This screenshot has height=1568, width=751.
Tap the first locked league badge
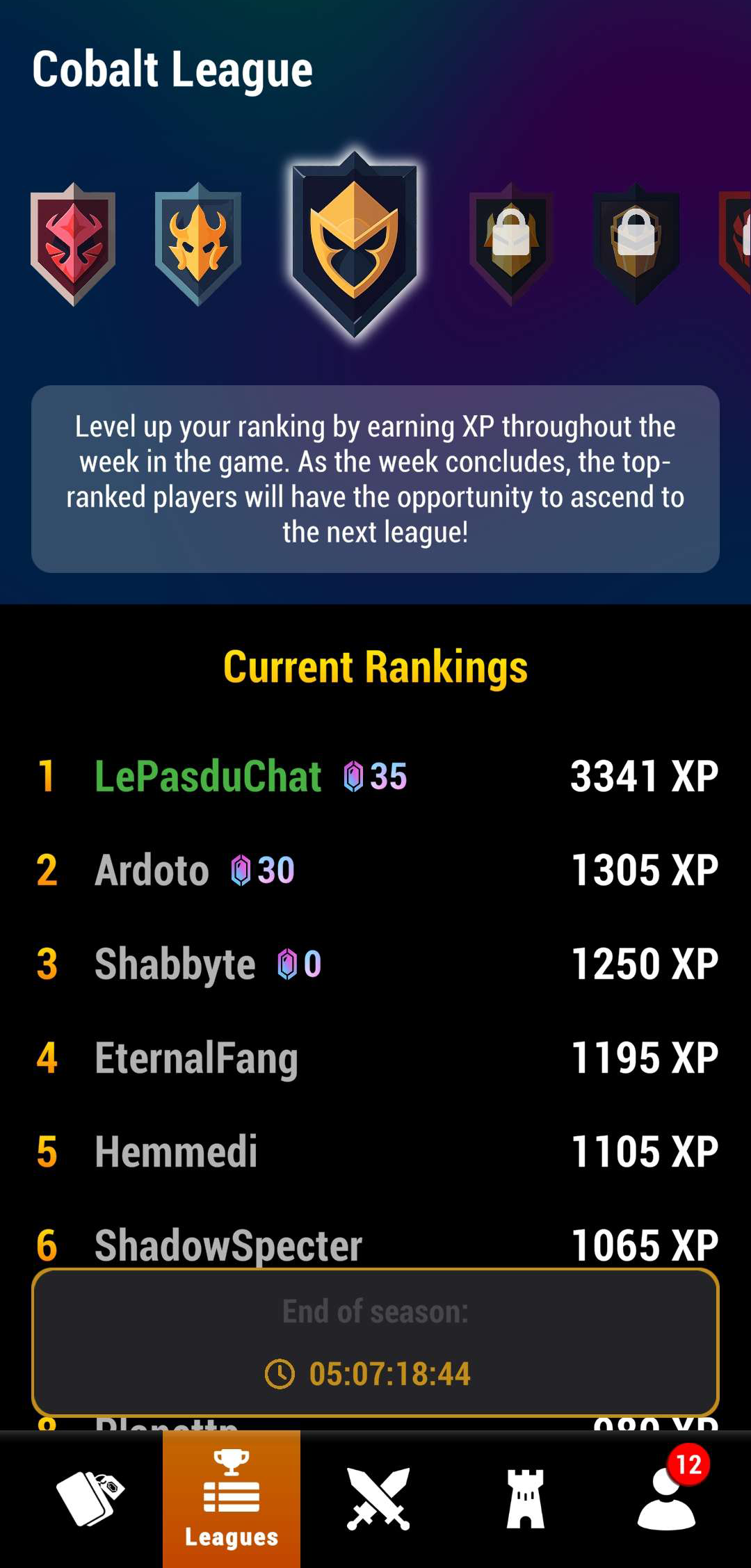pos(511,244)
